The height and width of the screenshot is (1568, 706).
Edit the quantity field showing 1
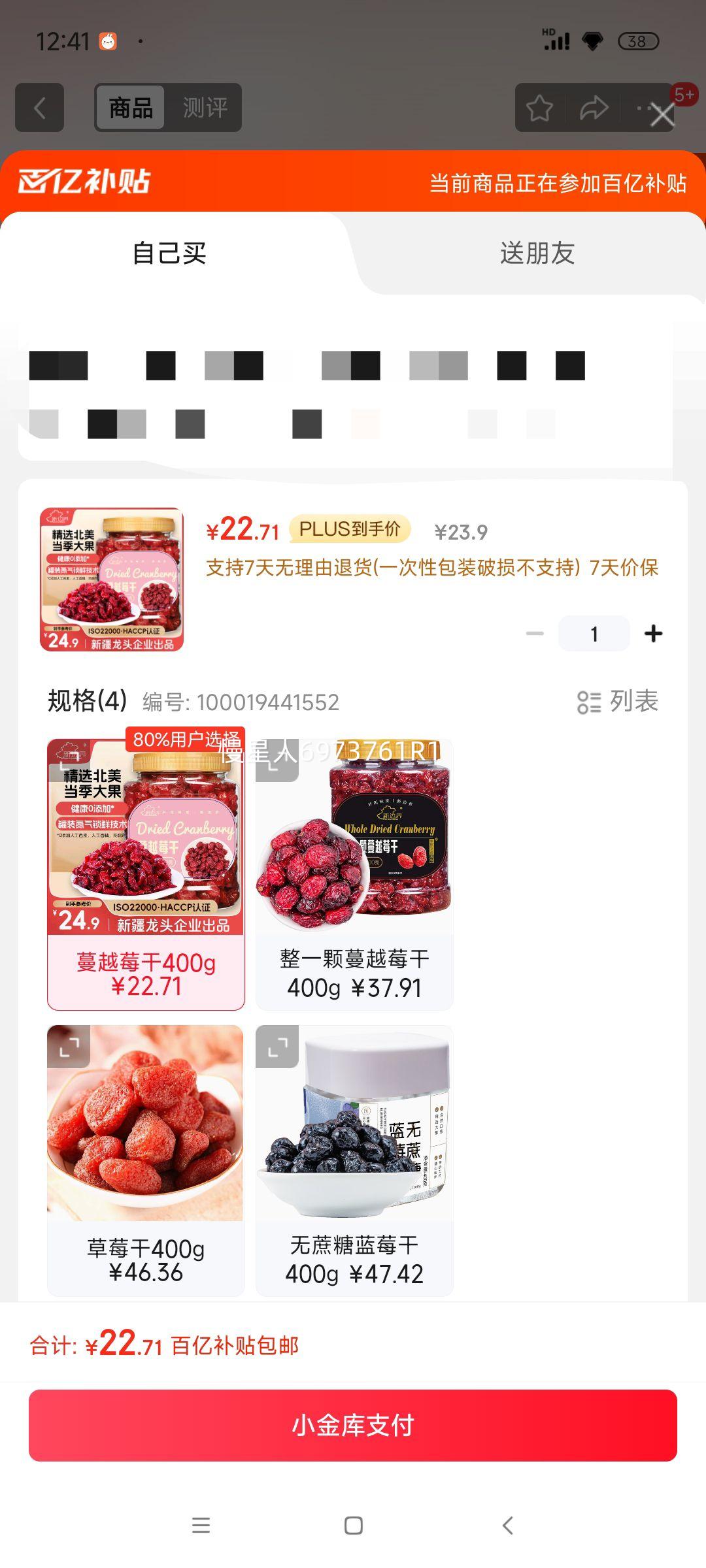(x=594, y=634)
